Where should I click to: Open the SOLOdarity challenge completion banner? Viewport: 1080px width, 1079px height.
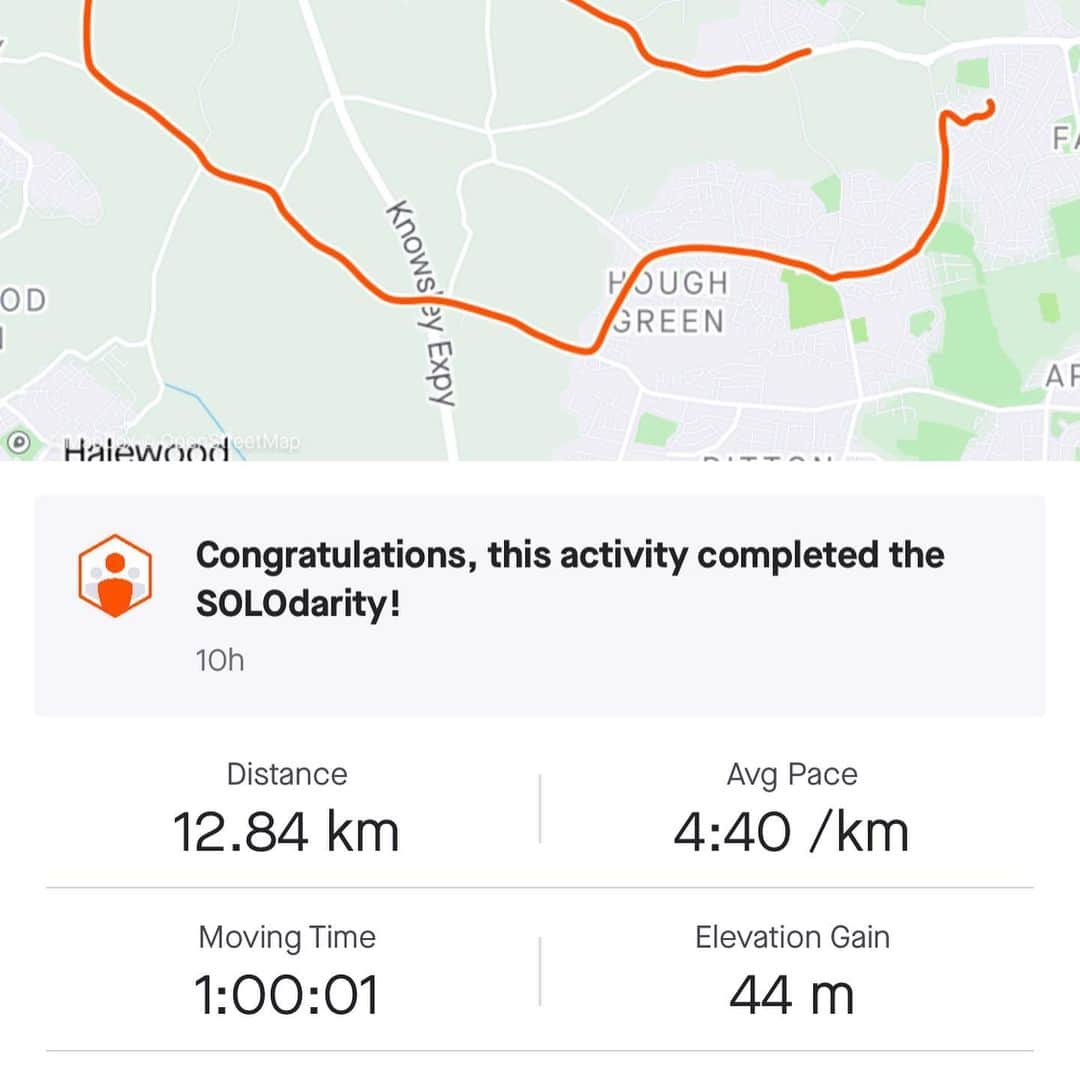pos(540,605)
